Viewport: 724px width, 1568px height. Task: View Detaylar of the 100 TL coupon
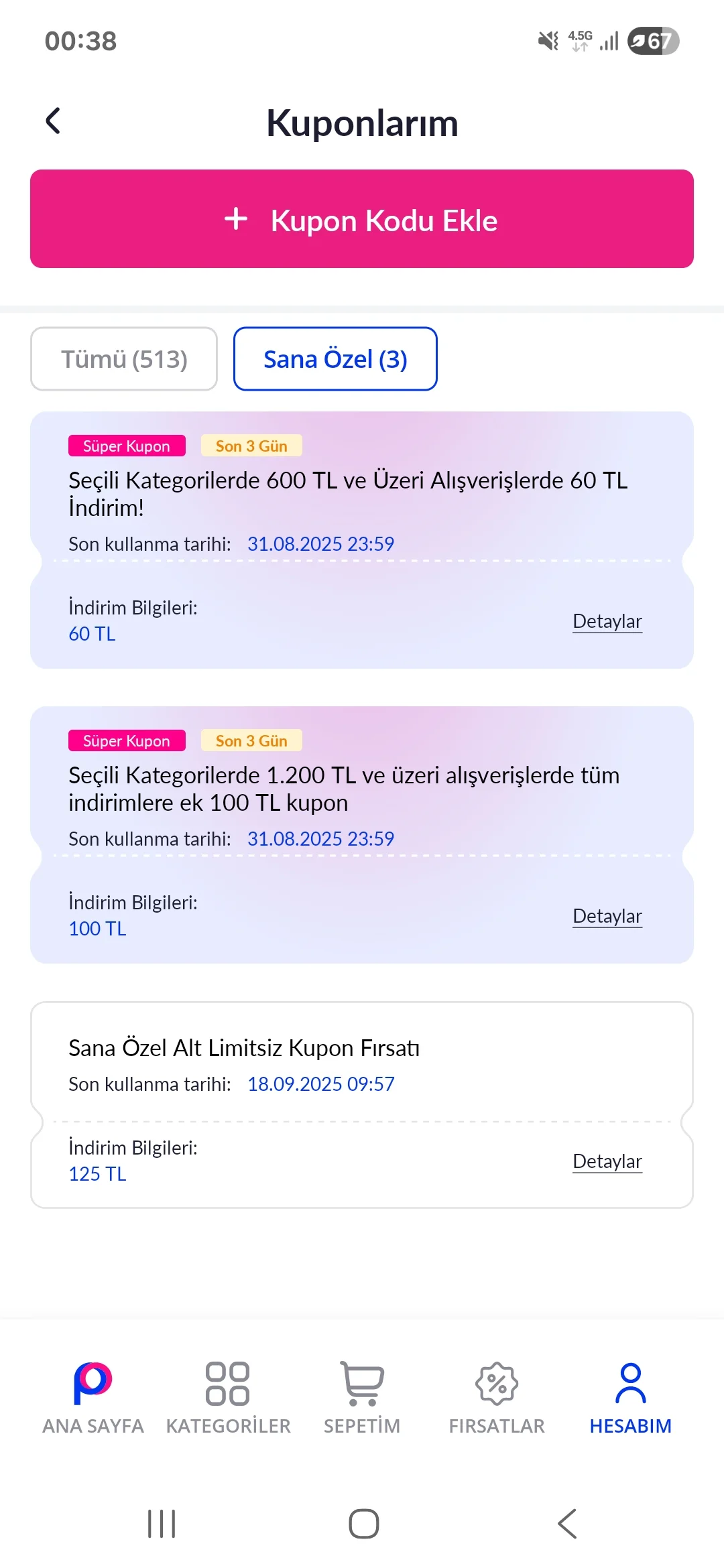point(607,916)
